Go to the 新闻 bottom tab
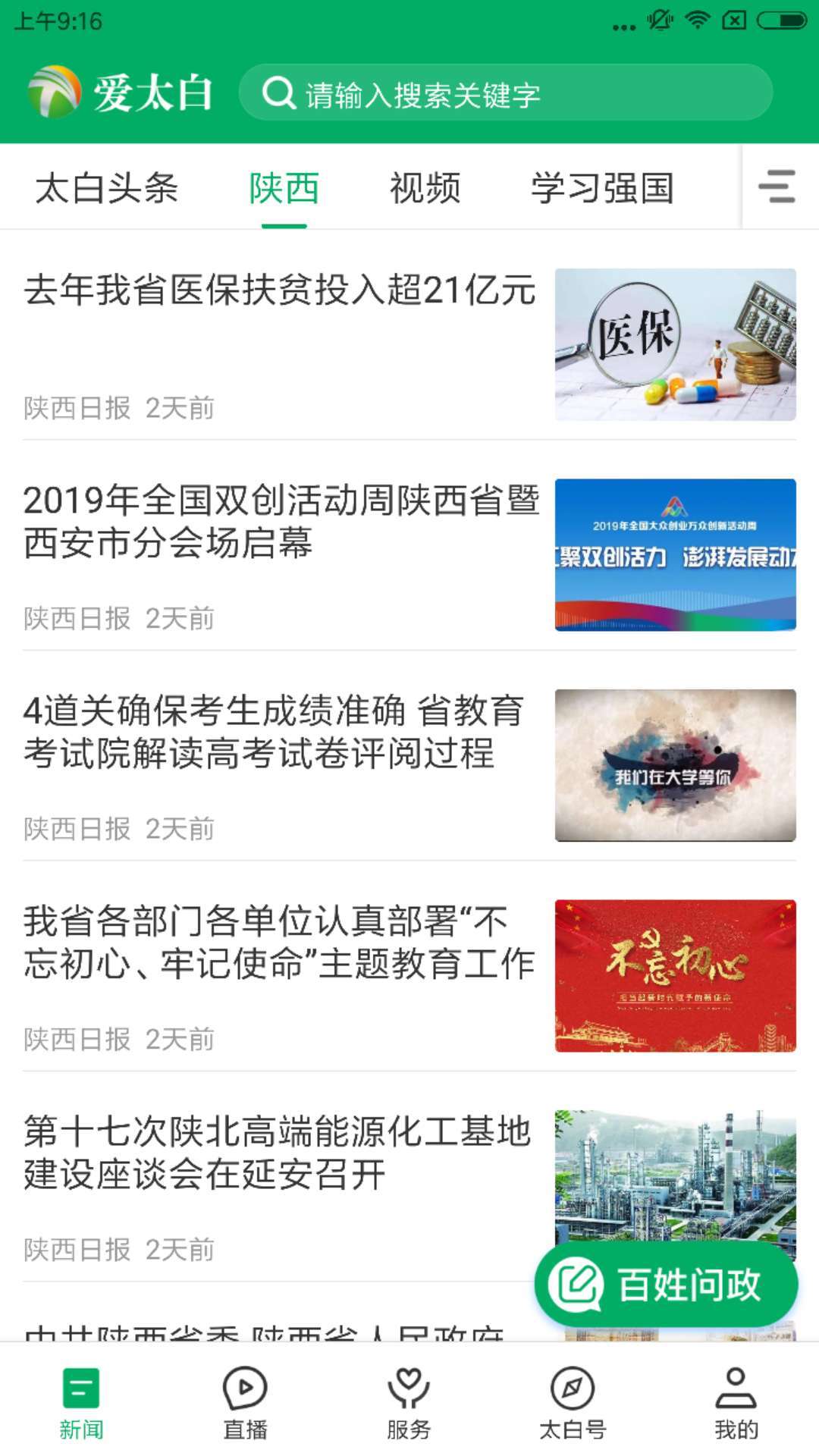Viewport: 819px width, 1456px height. [x=81, y=1403]
